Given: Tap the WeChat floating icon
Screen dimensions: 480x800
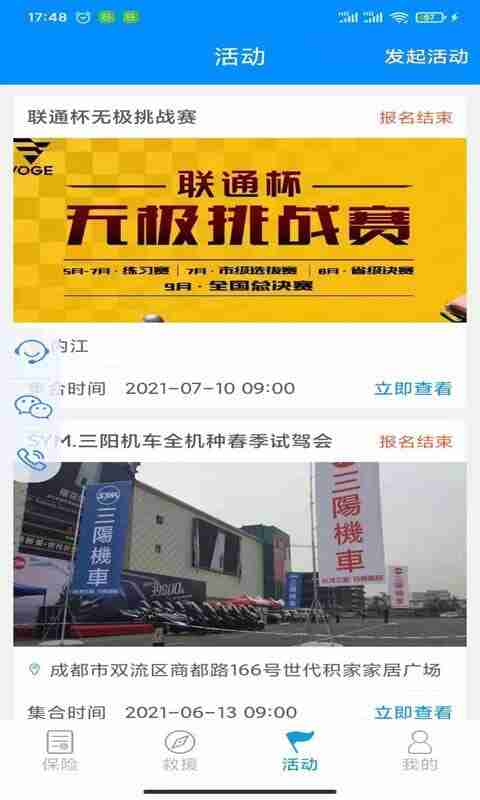Looking at the screenshot, I should (x=33, y=407).
